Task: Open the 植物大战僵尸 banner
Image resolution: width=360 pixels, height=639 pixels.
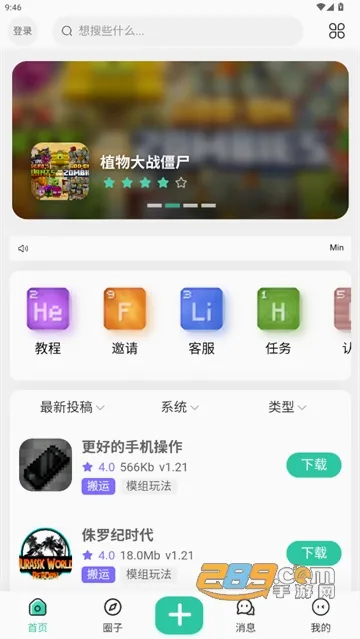Action: [180, 140]
